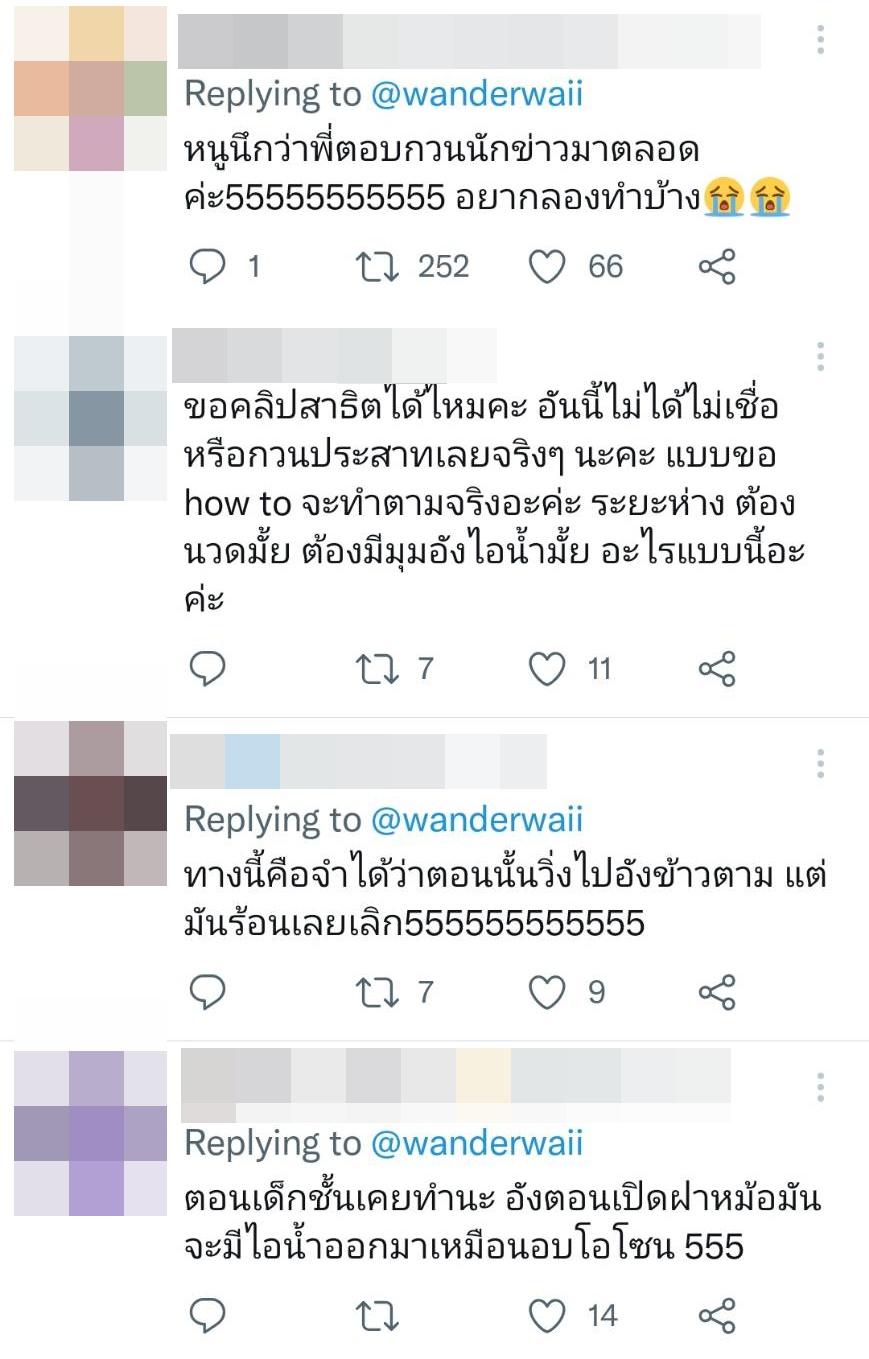
Task: Open overflow menu on the last tweet
Action: (820, 1087)
